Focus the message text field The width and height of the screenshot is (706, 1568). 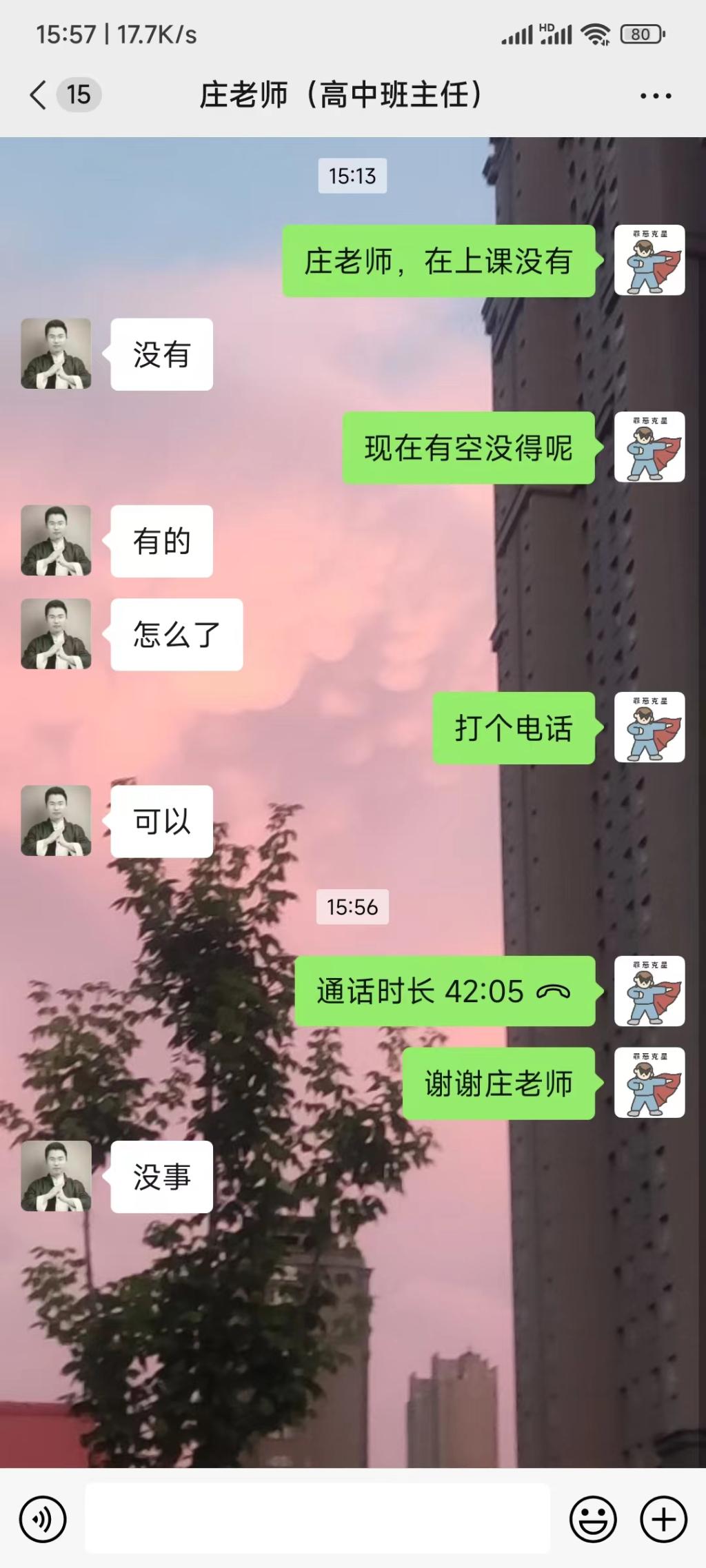(x=317, y=1519)
